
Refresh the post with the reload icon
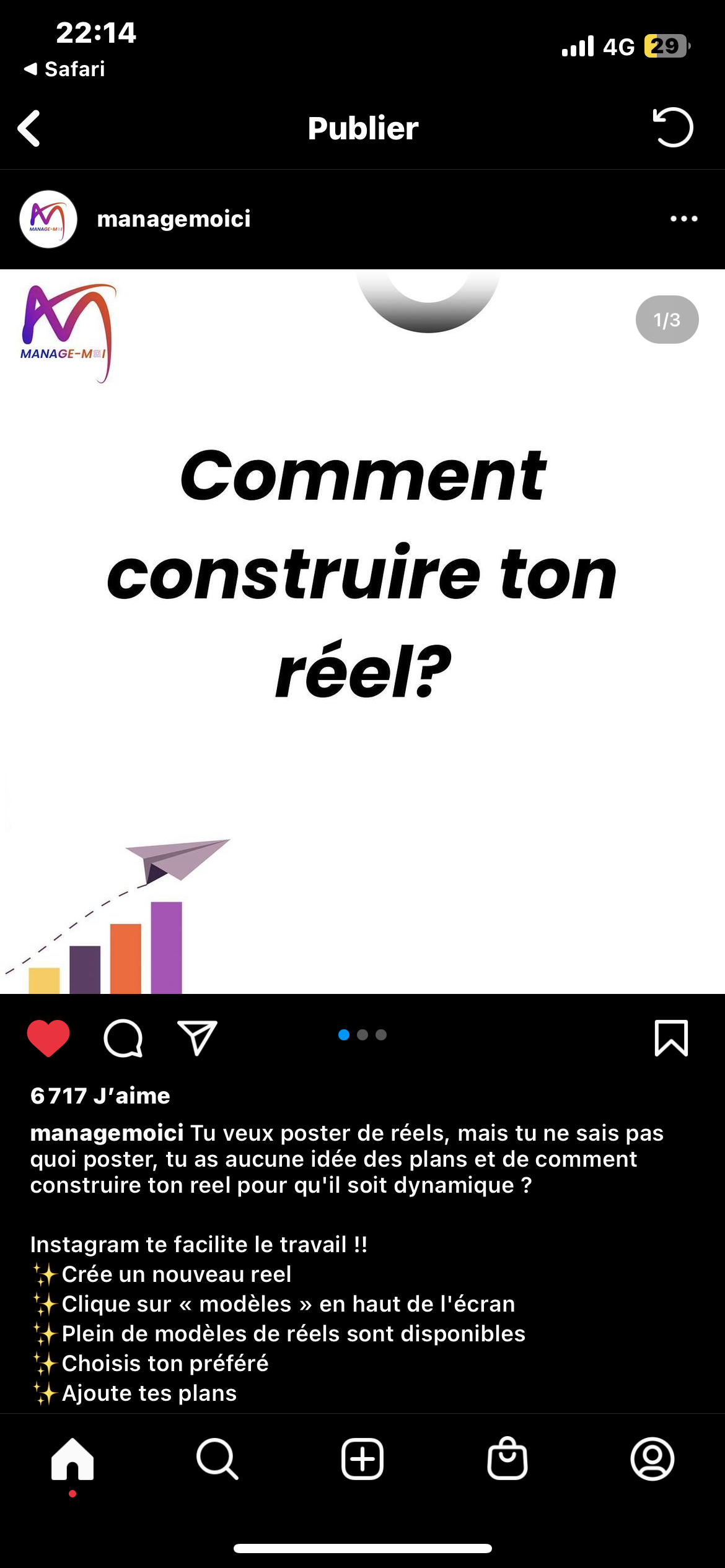(x=673, y=128)
